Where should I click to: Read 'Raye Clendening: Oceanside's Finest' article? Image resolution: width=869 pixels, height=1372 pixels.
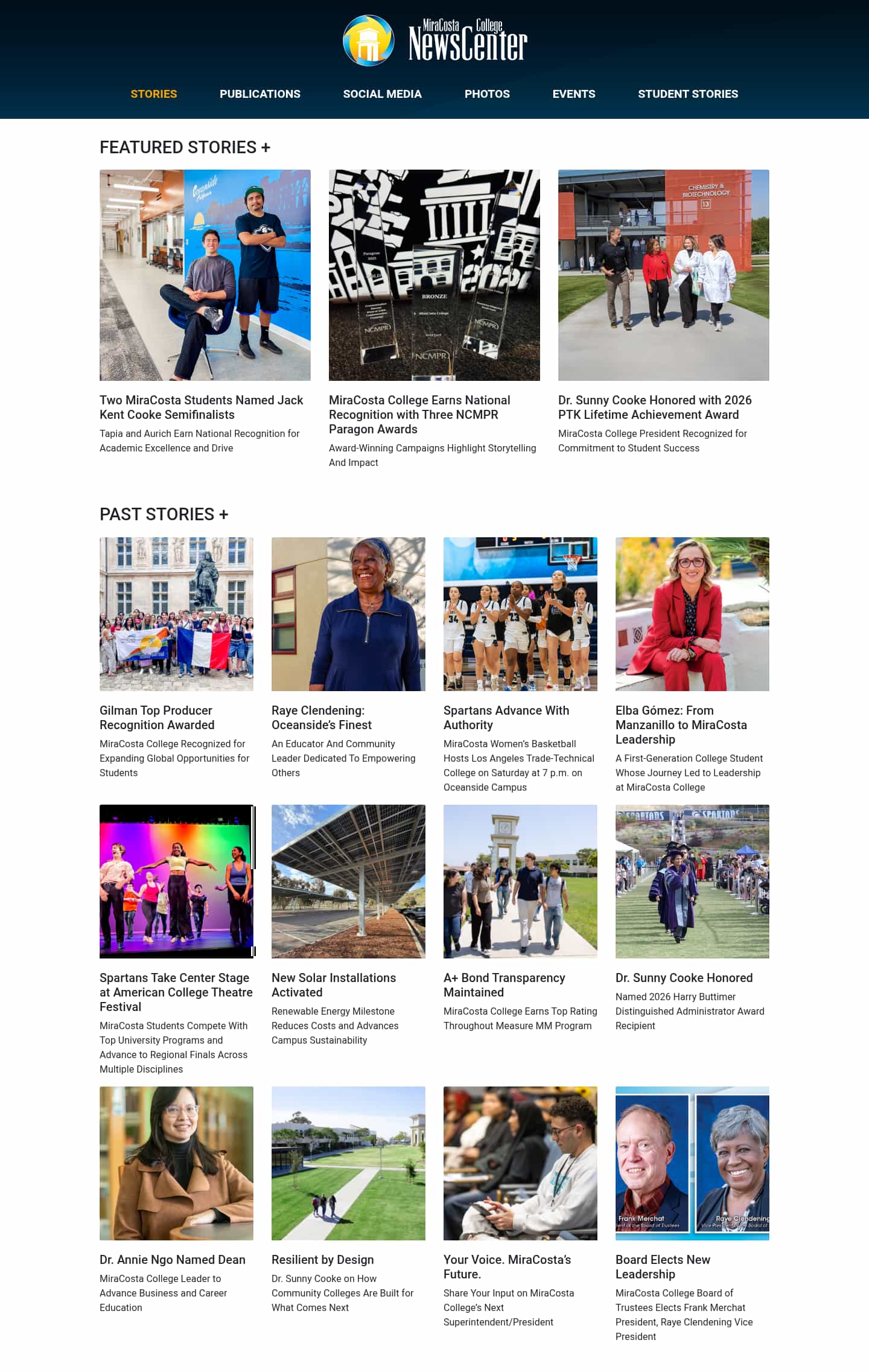tap(322, 718)
